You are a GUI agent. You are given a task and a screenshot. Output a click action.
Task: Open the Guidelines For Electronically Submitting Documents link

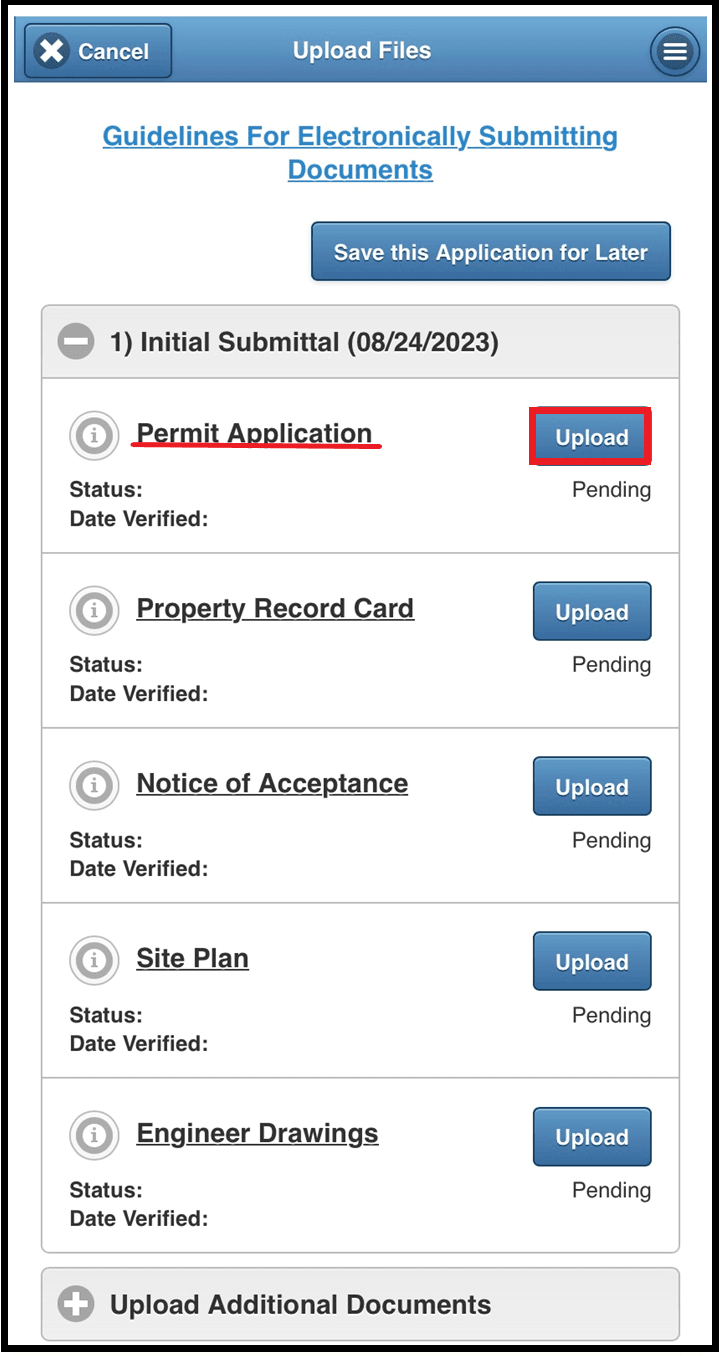click(360, 152)
